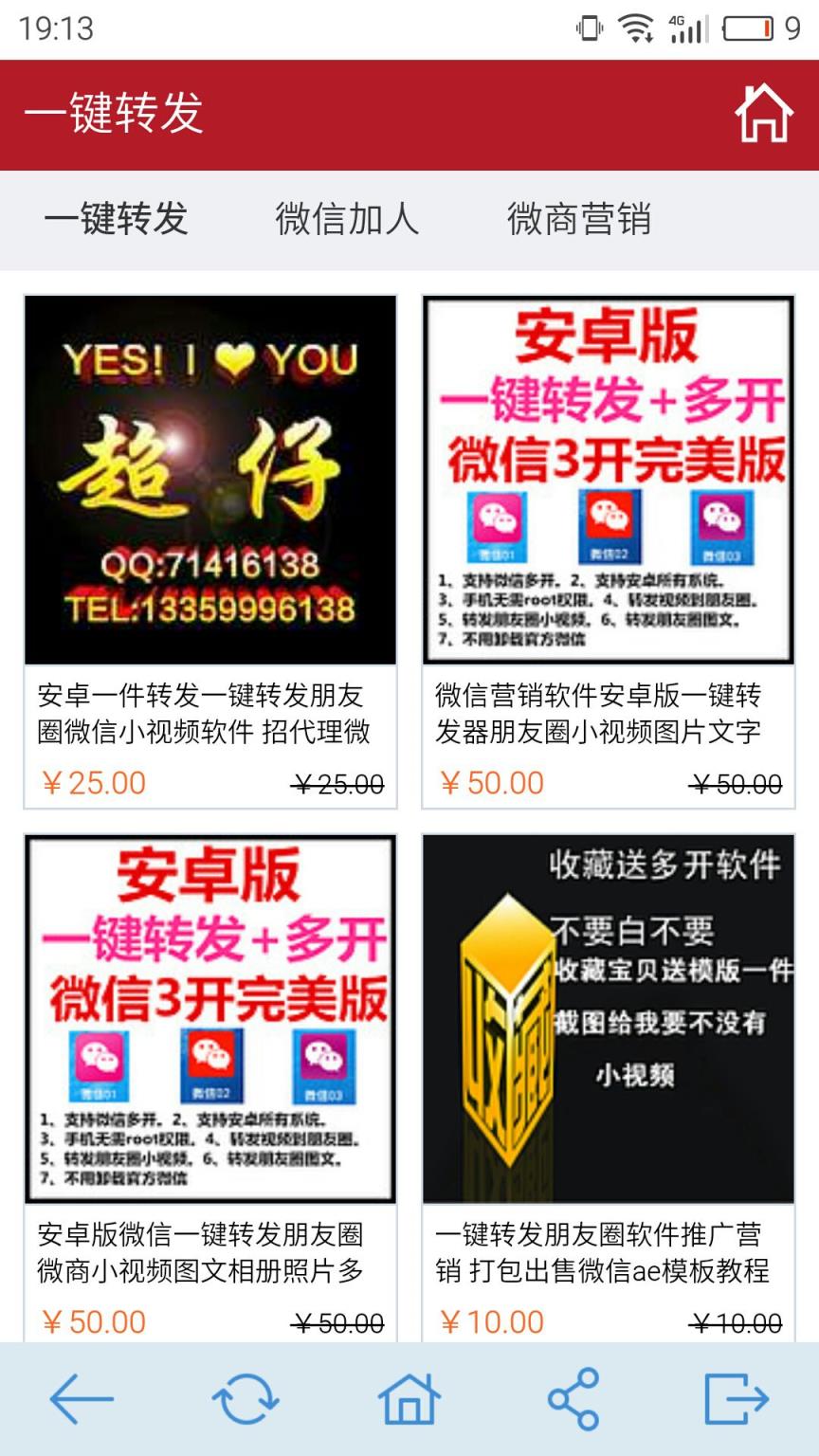Tap the back arrow in bottom toolbar
This screenshot has height=1456, width=819.
[x=82, y=1396]
